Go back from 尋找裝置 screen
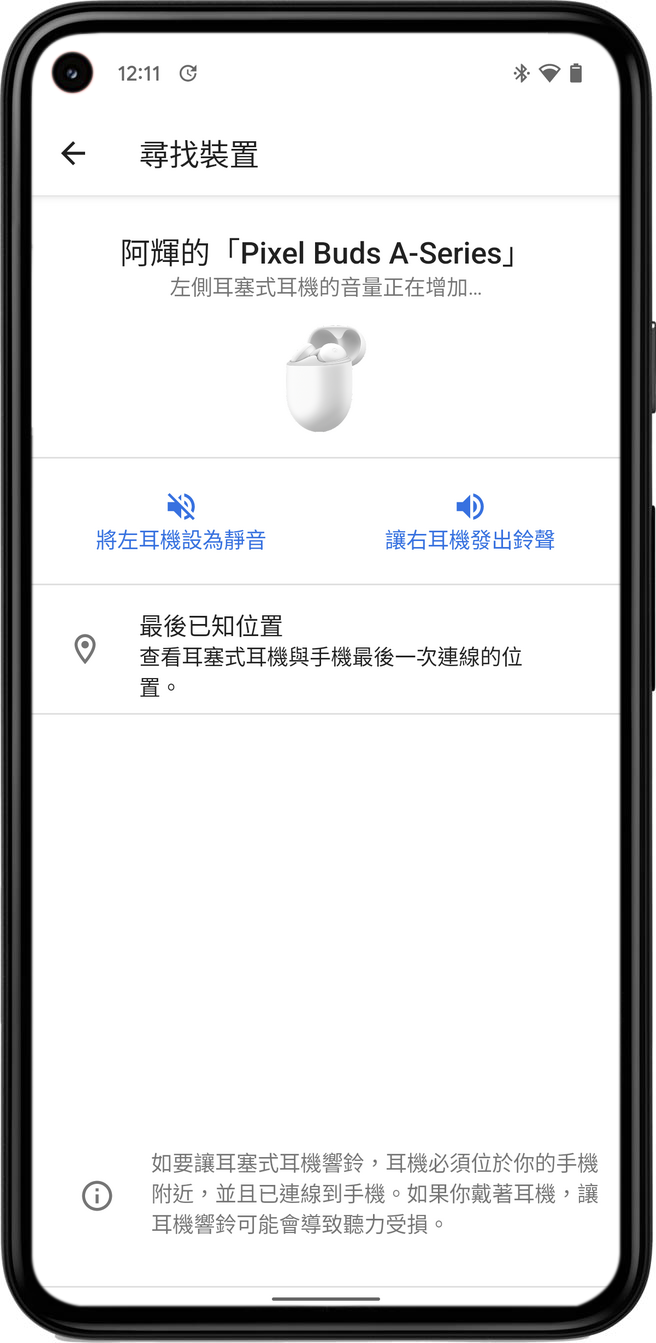 [73, 153]
